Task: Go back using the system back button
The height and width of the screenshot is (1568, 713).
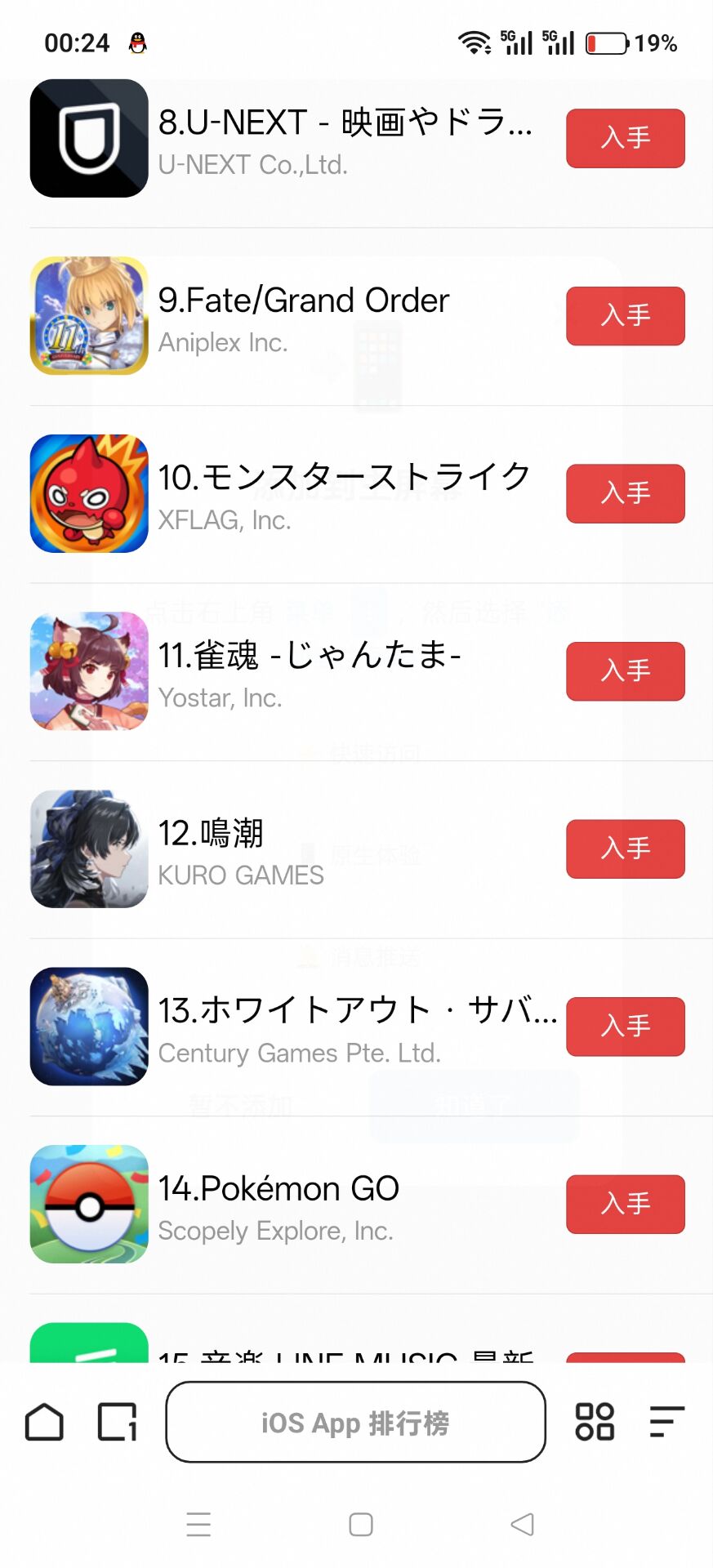Action: tap(522, 1524)
